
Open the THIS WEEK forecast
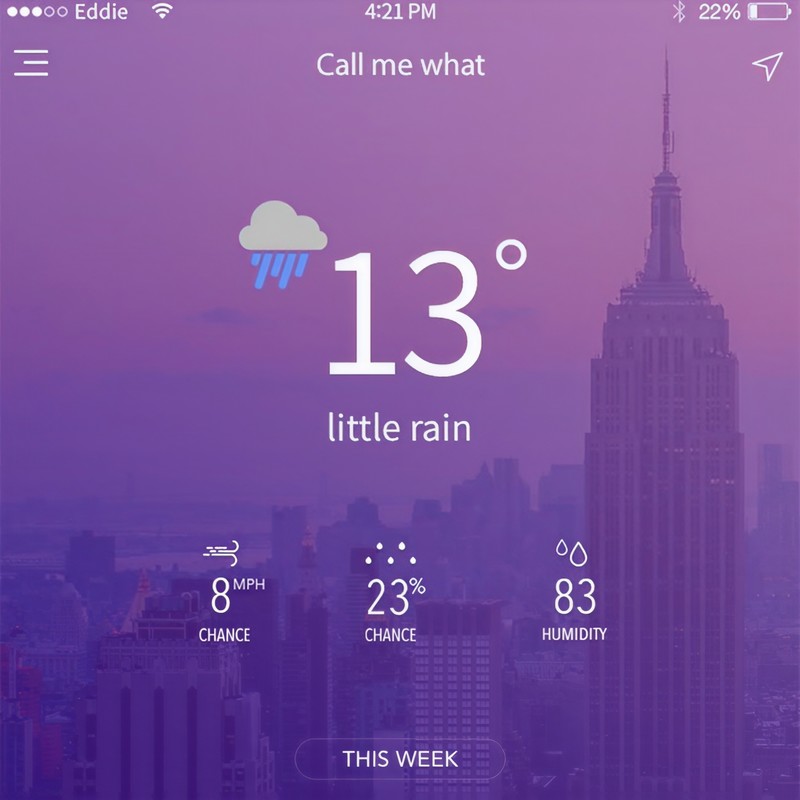pos(400,758)
